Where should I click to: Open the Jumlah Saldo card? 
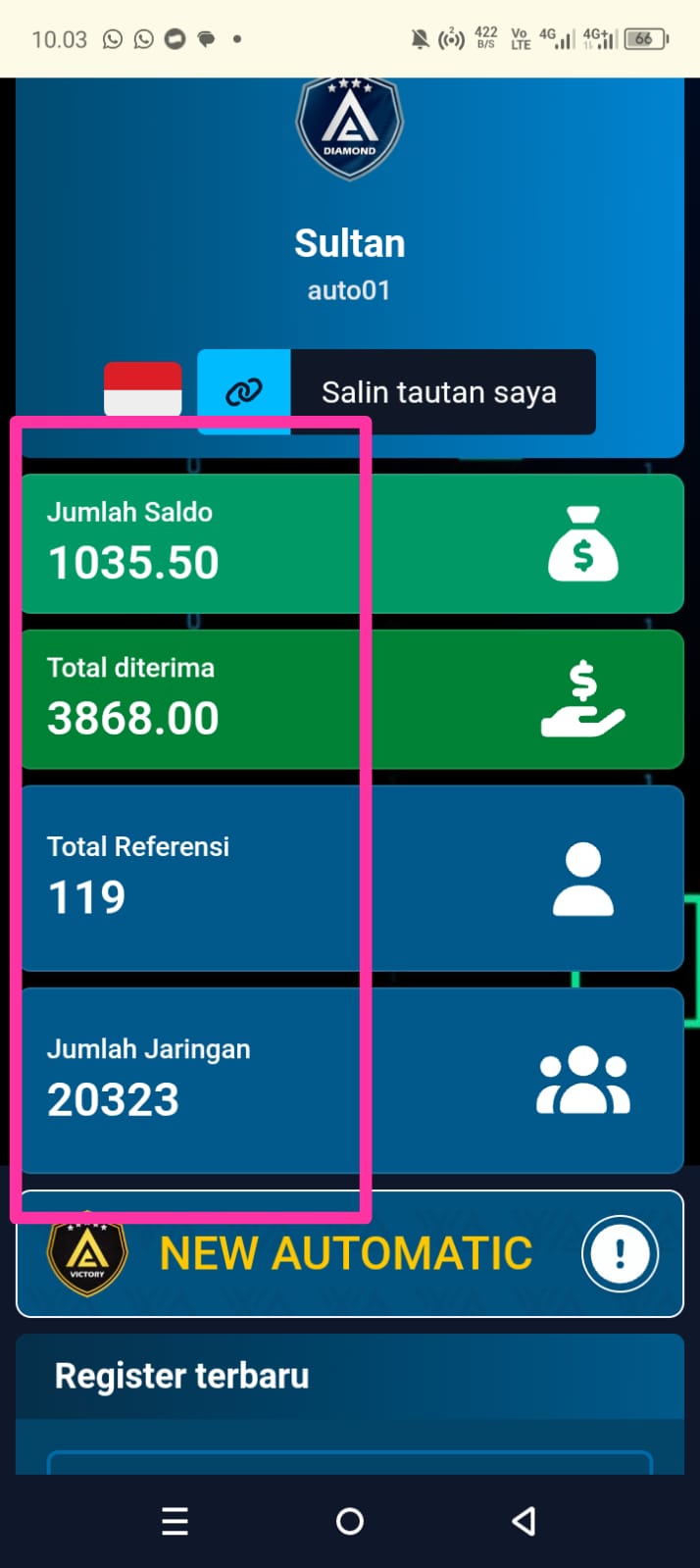click(x=352, y=544)
